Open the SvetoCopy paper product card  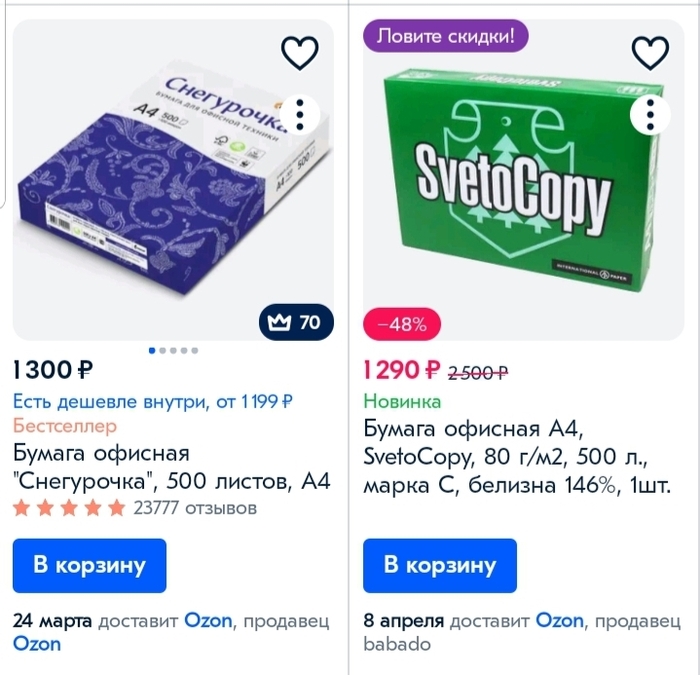505,458
